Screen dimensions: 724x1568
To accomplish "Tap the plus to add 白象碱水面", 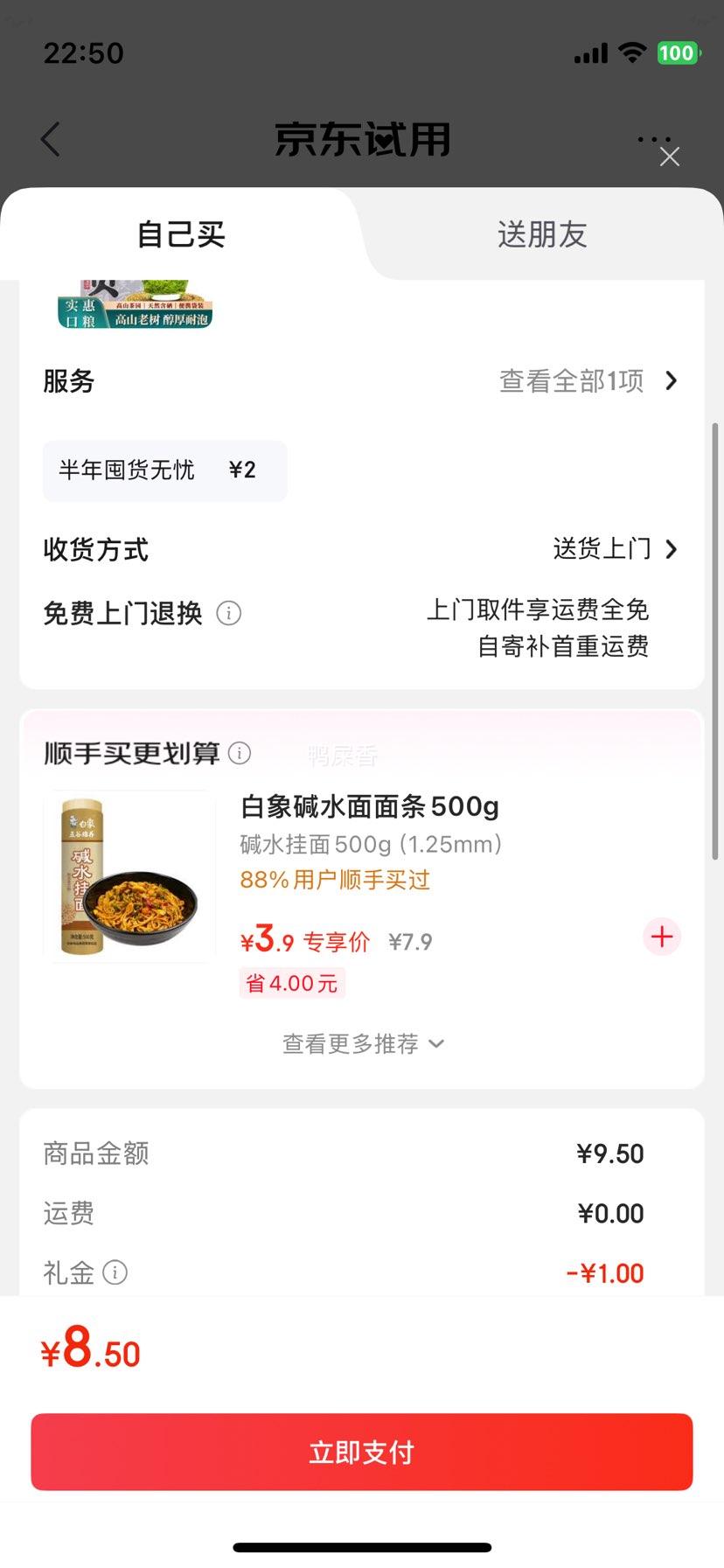I will (661, 937).
